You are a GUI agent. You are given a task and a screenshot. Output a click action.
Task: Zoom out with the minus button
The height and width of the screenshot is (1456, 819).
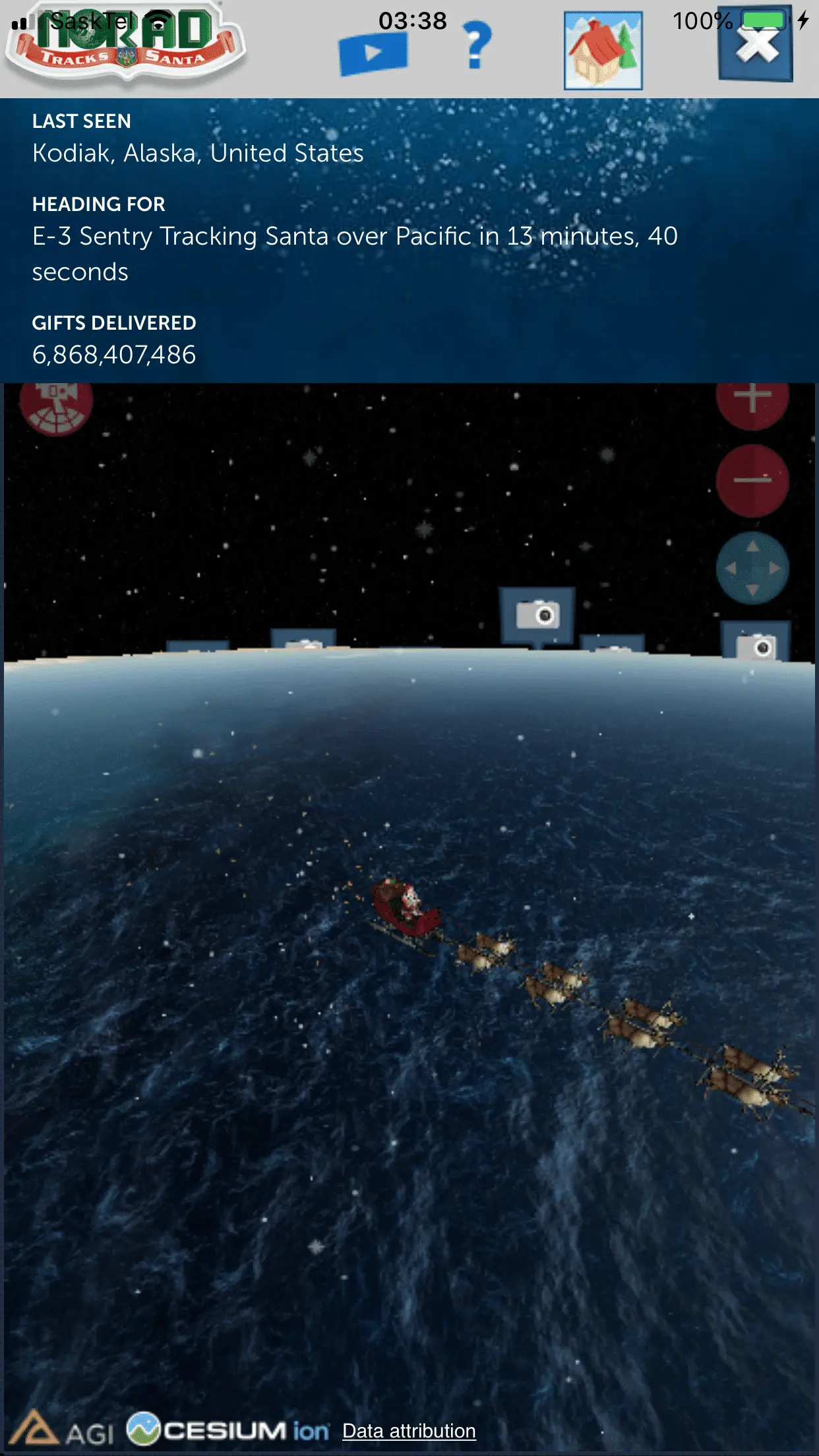pos(752,480)
